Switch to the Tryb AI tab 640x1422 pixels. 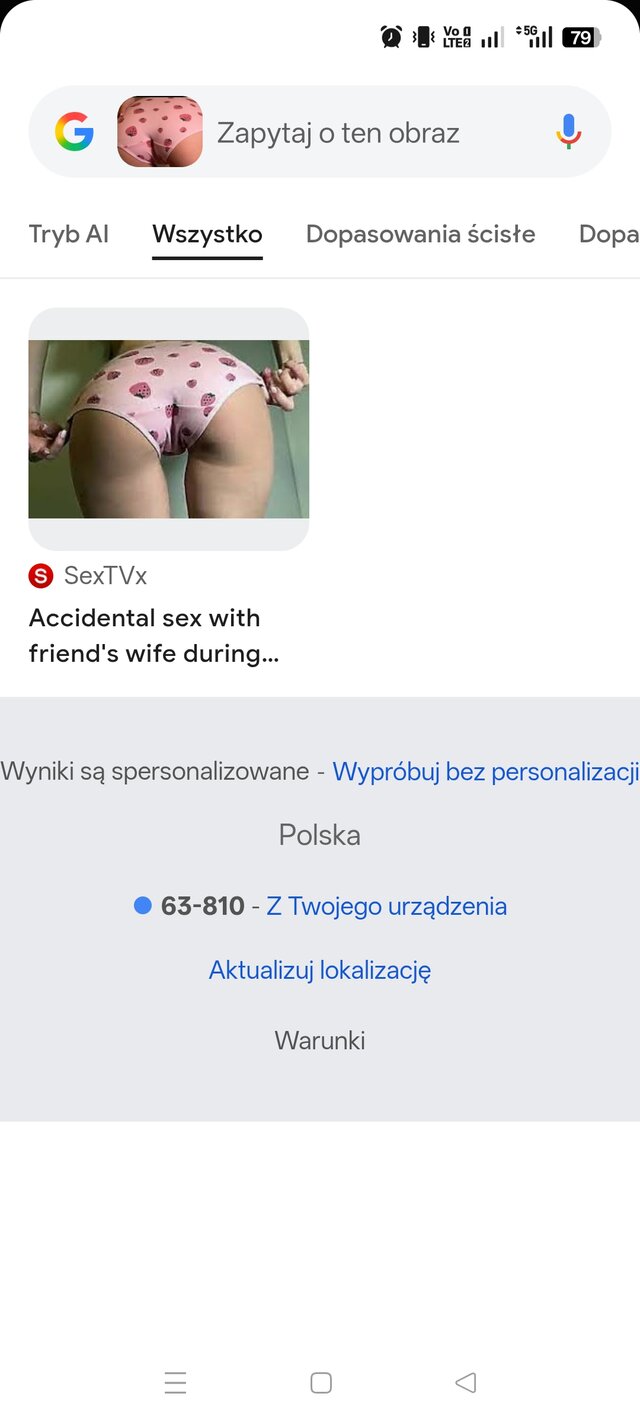pyautogui.click(x=69, y=234)
